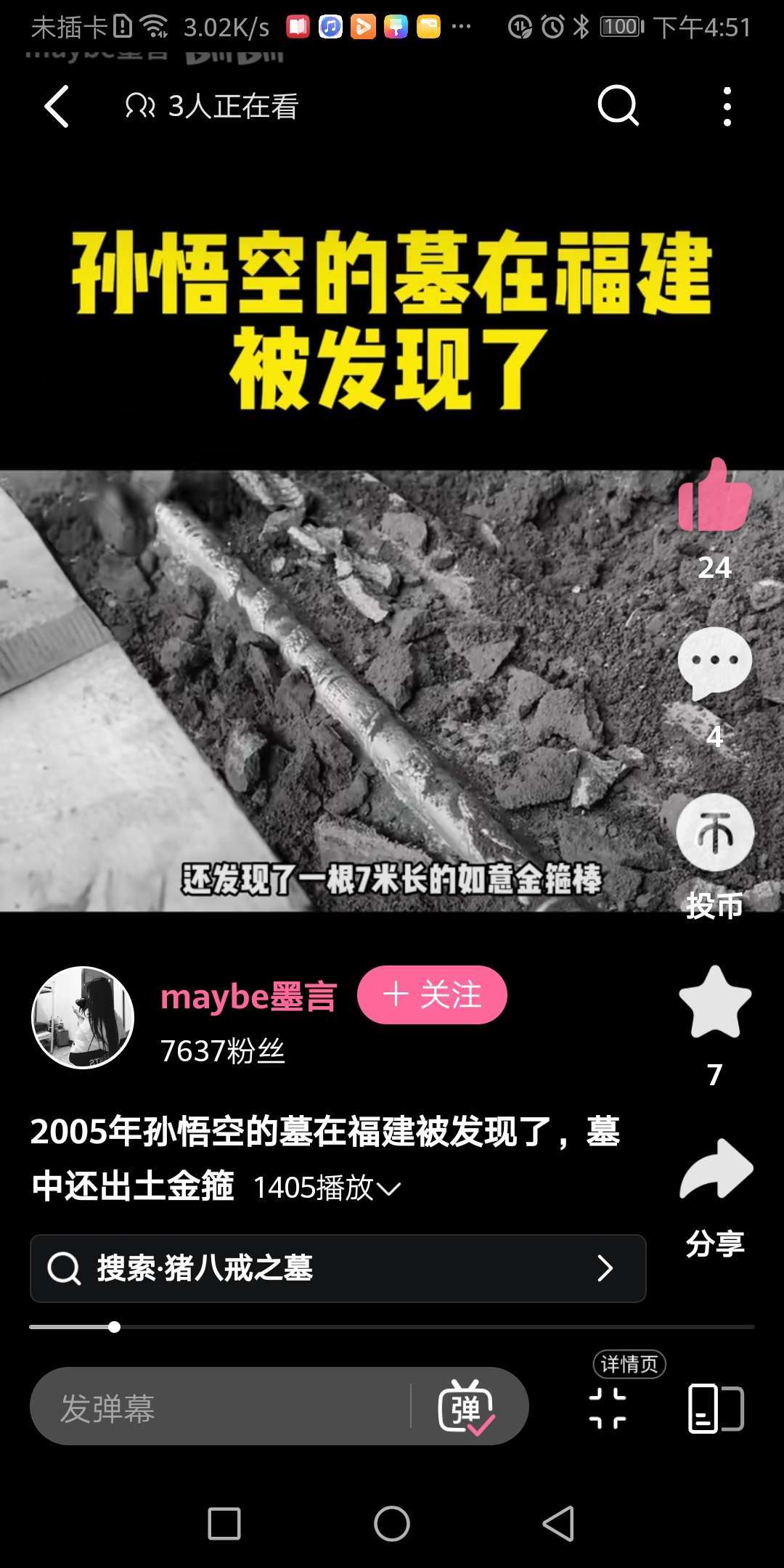Open maybe墨言's profile avatar
Image resolution: width=784 pixels, height=1568 pixels.
83,1017
